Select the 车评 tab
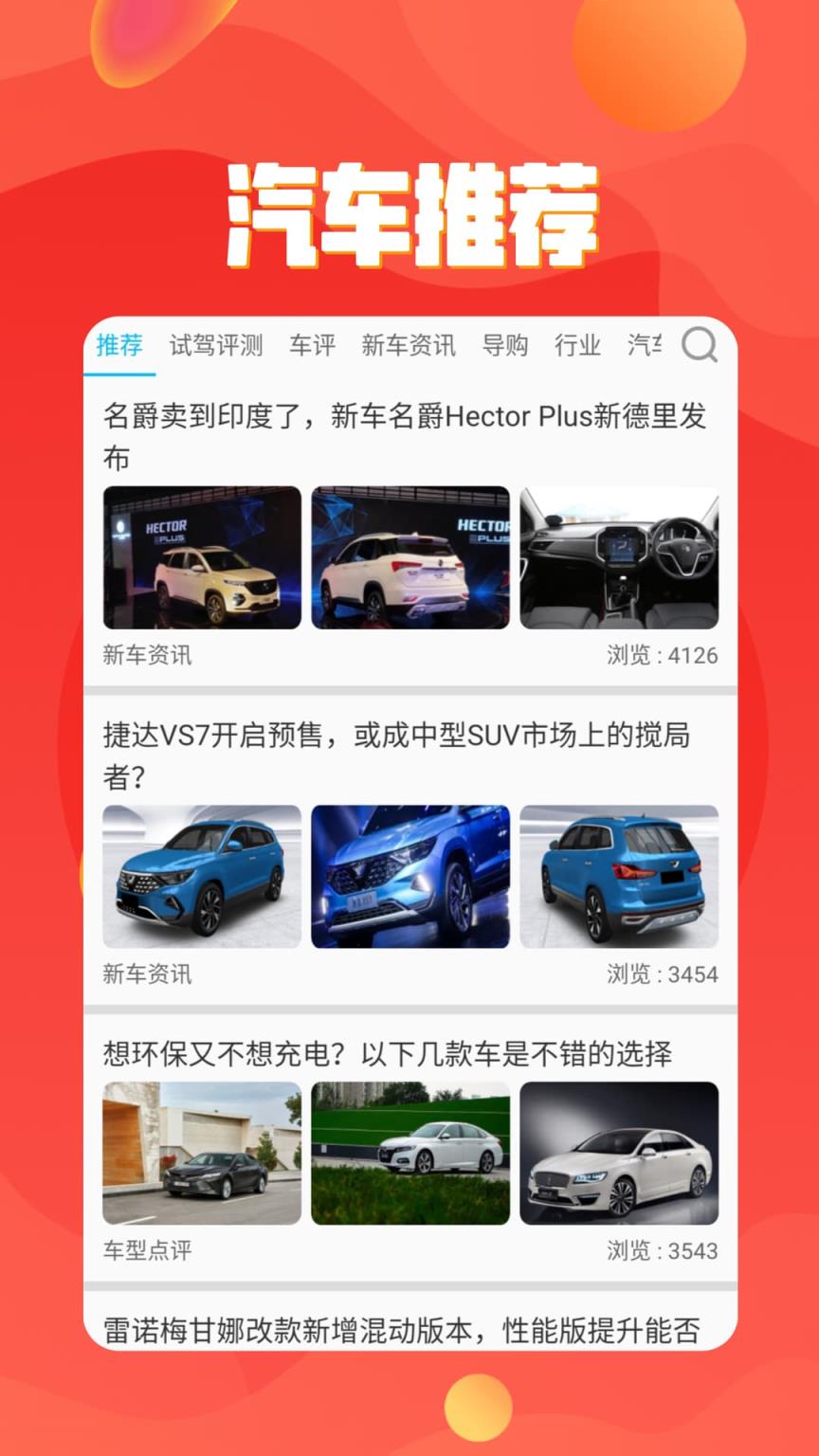 click(311, 345)
